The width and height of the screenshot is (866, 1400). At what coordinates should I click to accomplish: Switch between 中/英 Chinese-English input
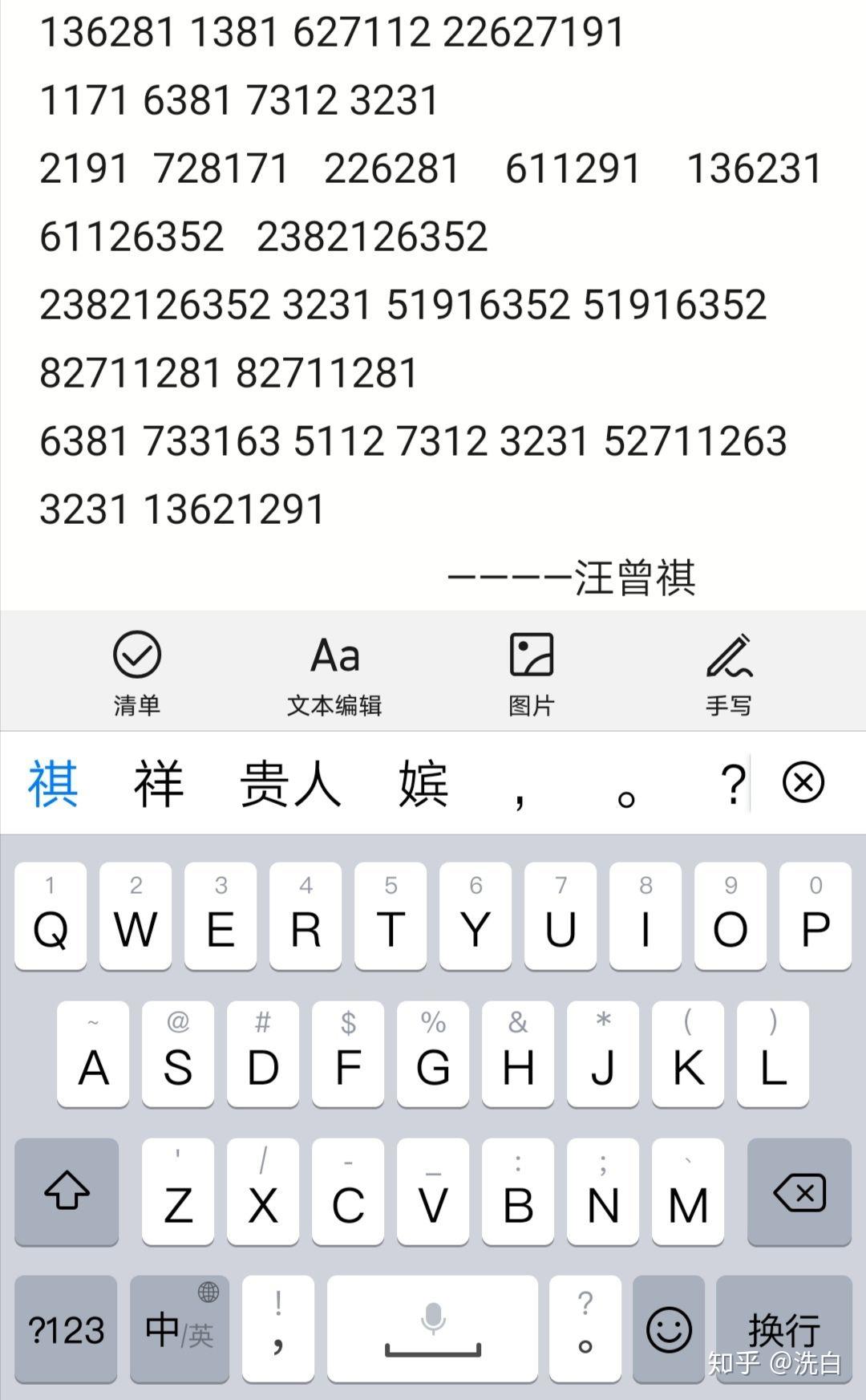[x=179, y=1329]
